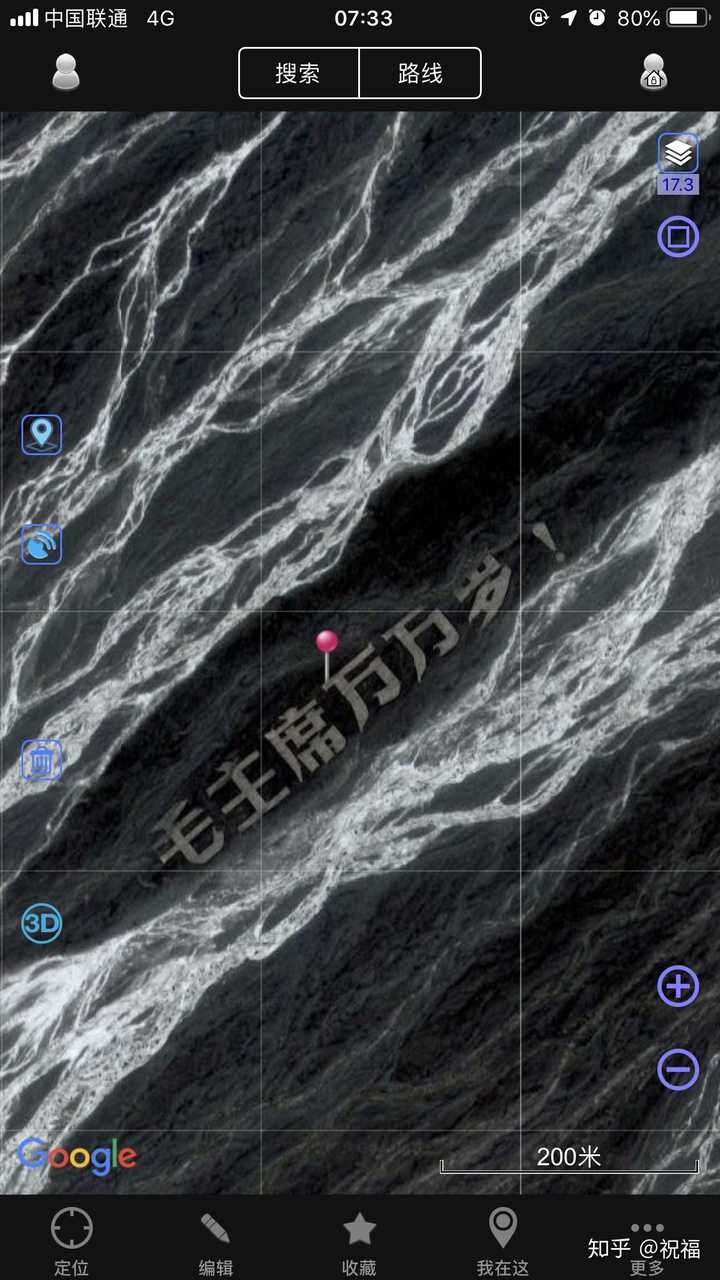Screen dimensions: 720x1280
Task: Switch to the 路线 route tab
Action: click(420, 73)
